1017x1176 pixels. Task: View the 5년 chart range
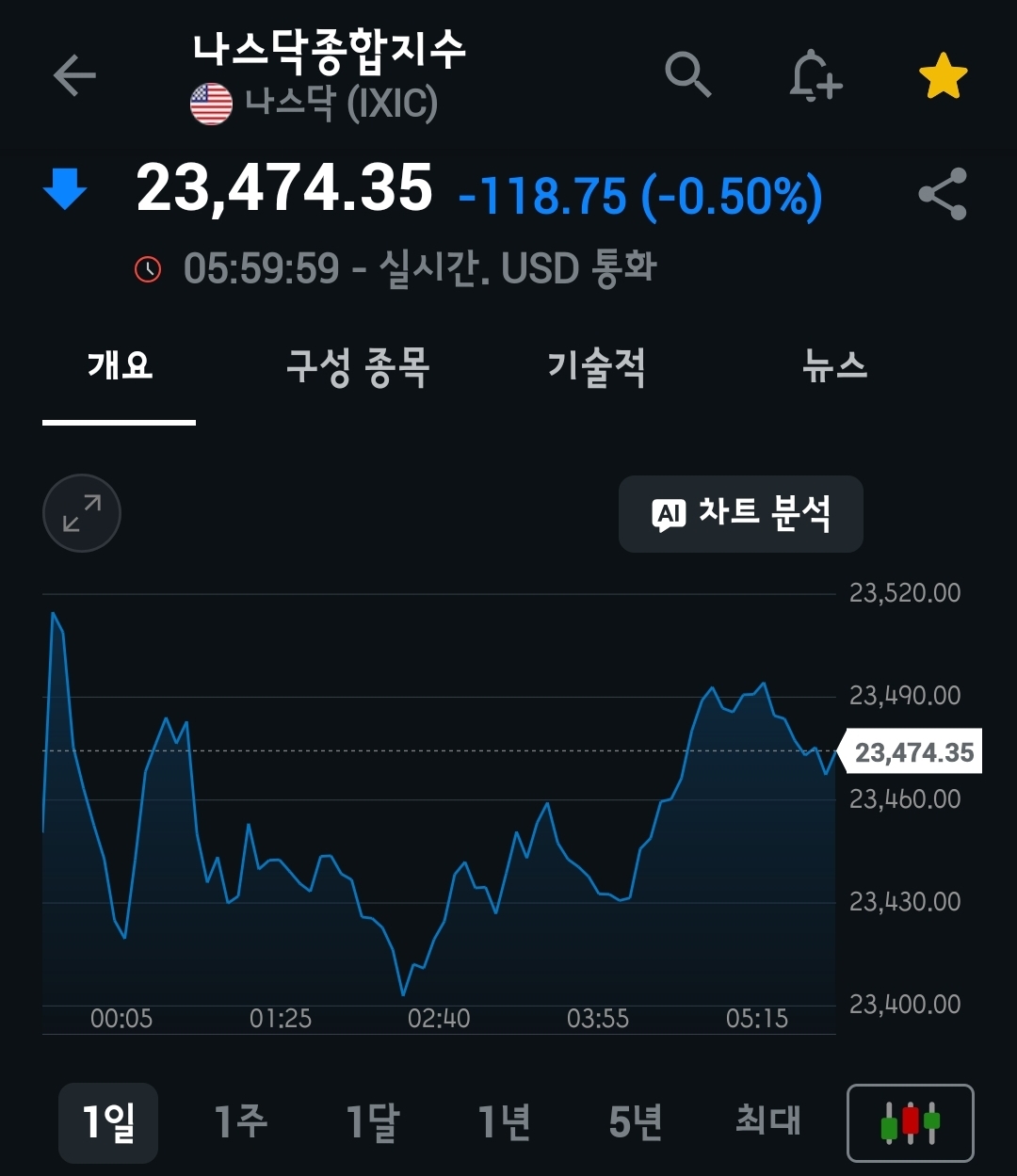point(636,1122)
